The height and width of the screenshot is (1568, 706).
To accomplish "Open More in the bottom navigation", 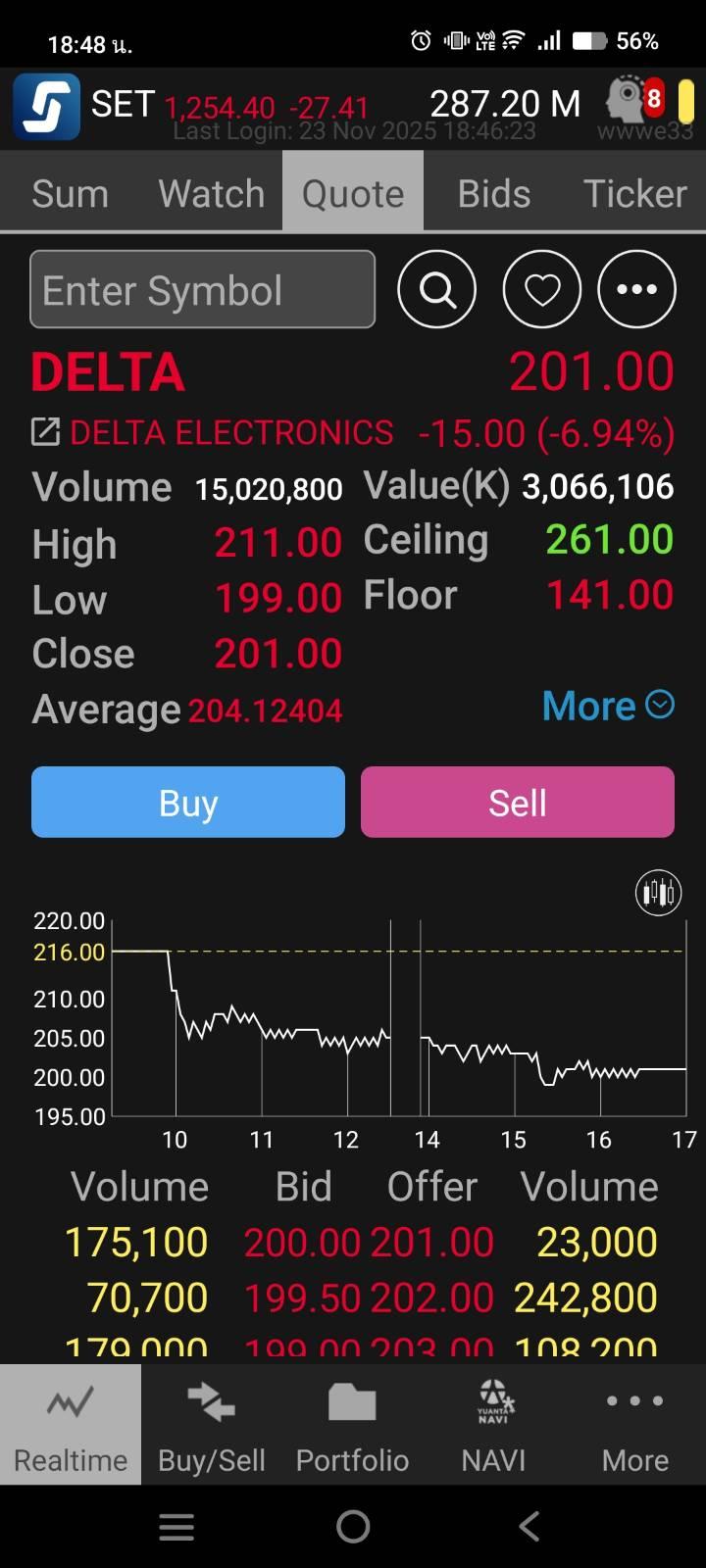I will 634,1425.
